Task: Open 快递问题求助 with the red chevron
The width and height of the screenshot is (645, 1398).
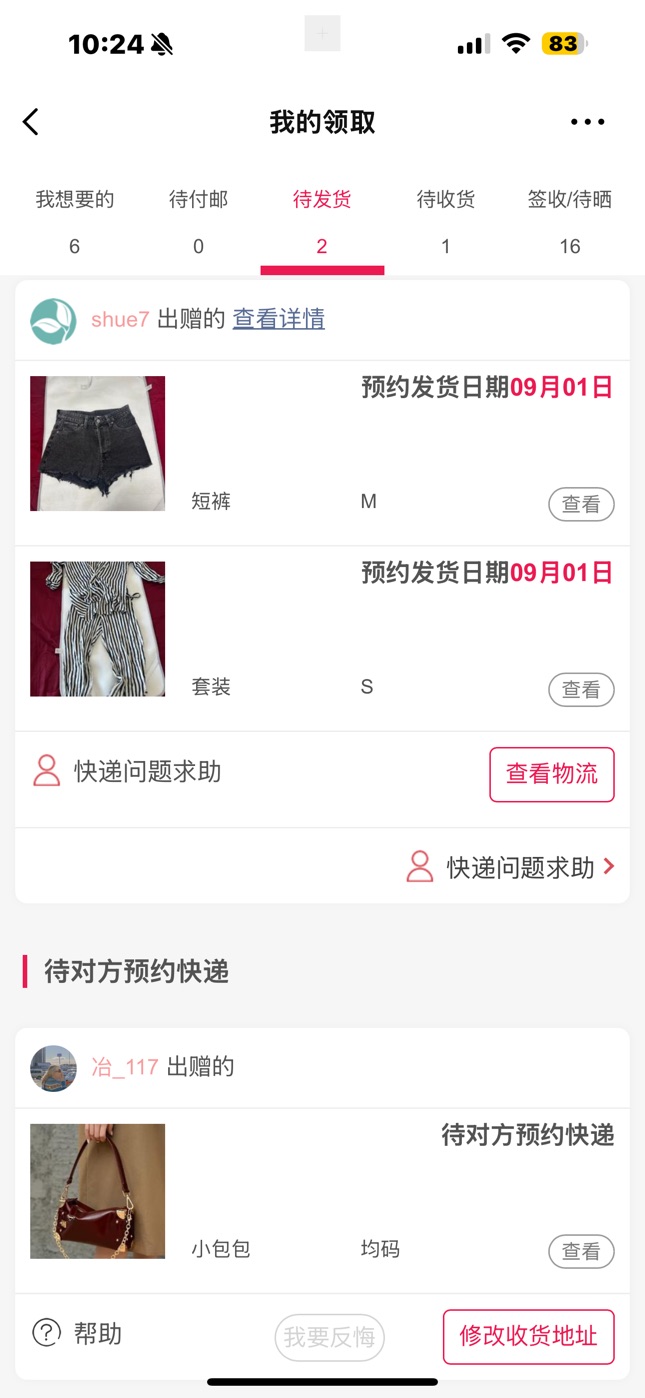Action: tap(520, 867)
